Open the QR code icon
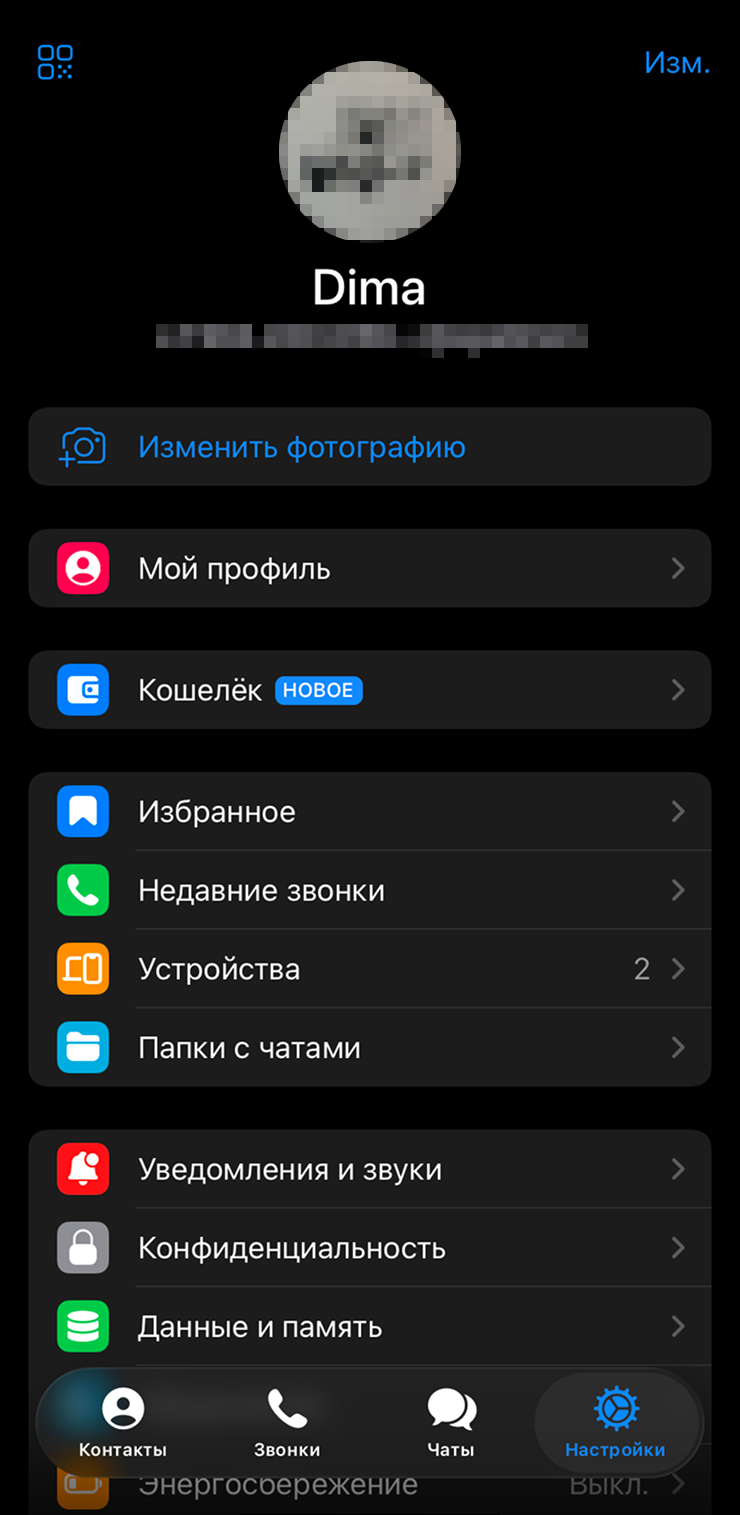Screen dimensions: 740x1515 point(55,62)
